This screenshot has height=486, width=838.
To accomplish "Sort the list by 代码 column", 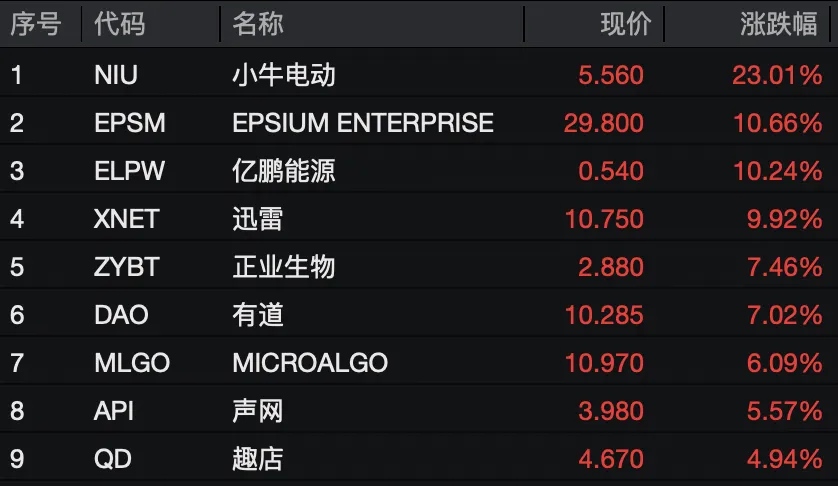I will (x=119, y=24).
